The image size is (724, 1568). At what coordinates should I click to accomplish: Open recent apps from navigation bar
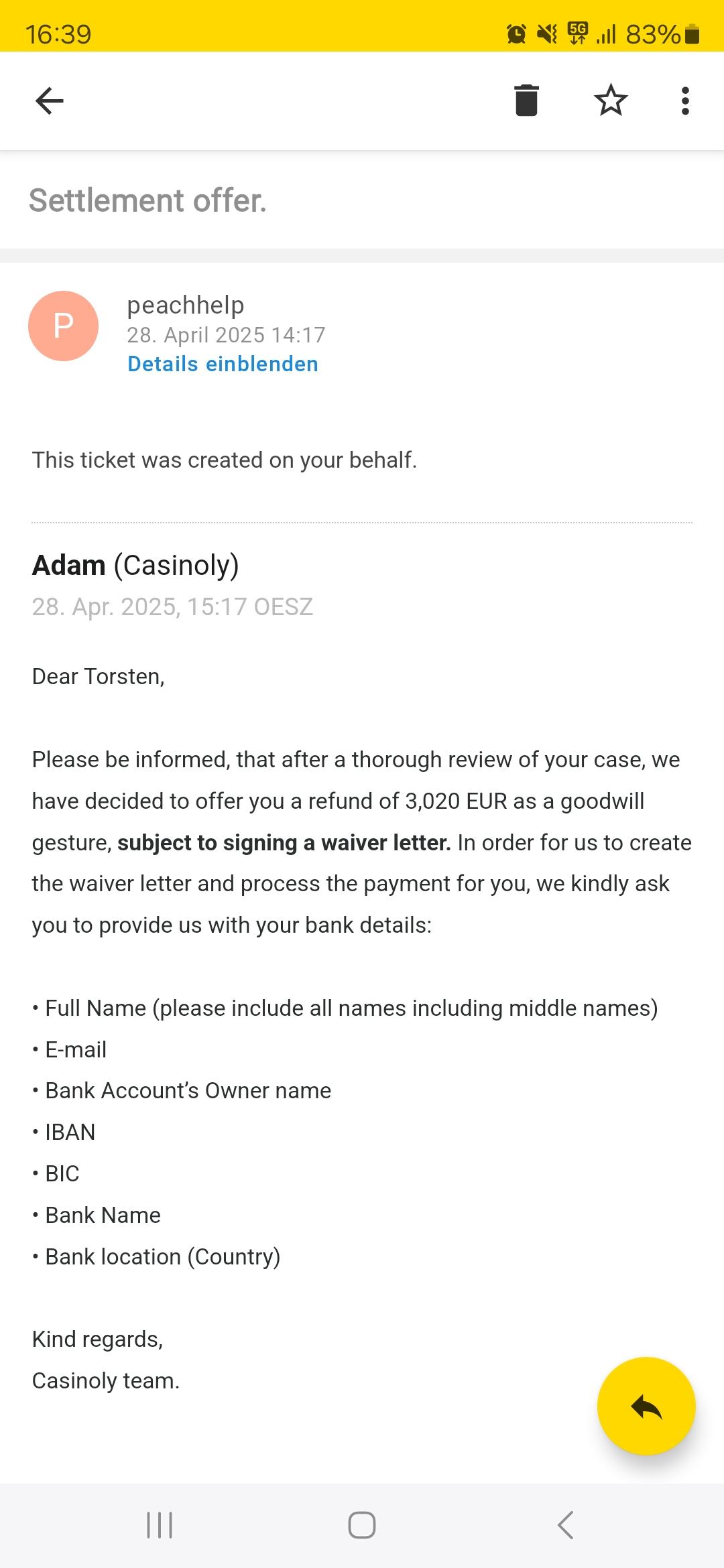coord(160,1525)
